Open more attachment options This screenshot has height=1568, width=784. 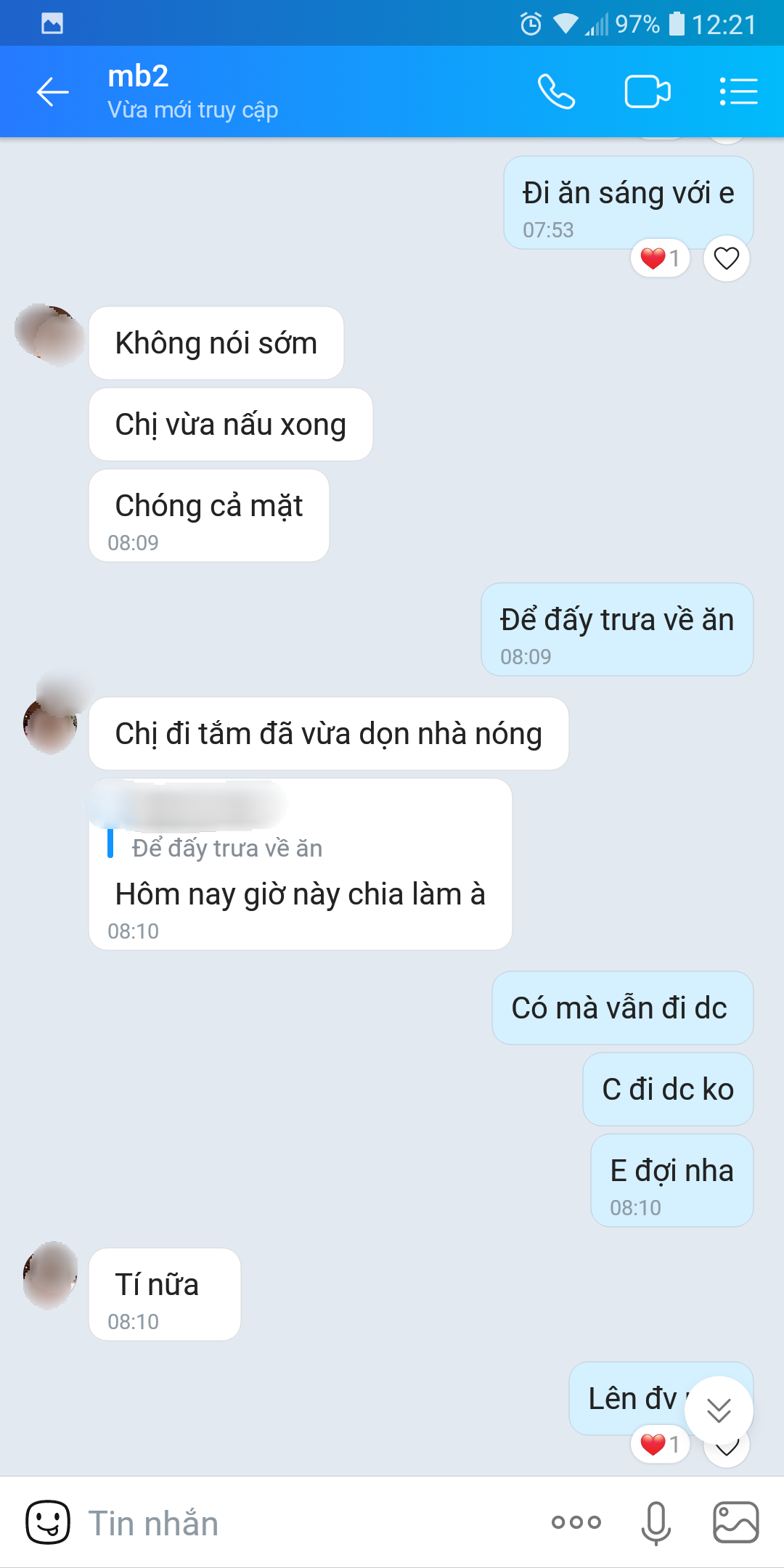coord(576,1522)
